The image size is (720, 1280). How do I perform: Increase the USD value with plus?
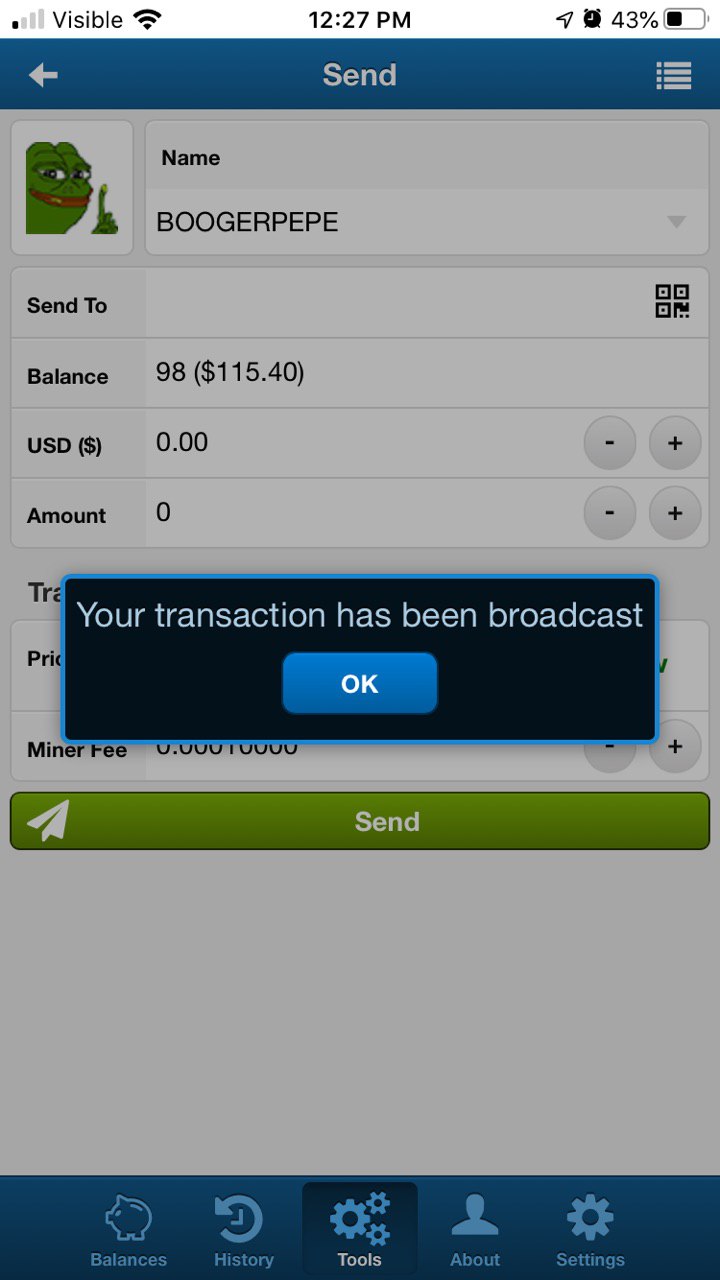675,443
